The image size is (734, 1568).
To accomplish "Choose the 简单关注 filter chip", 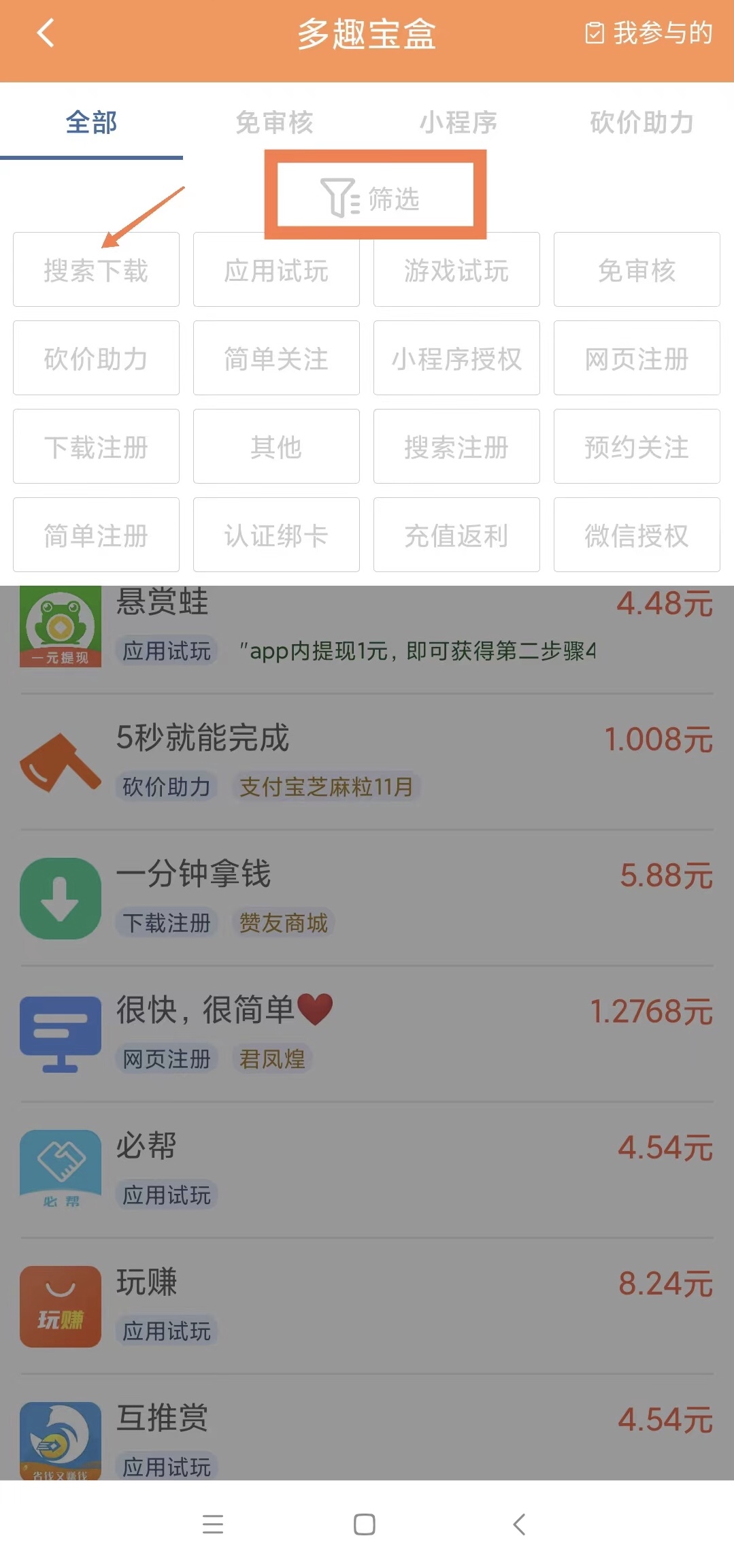I will point(276,358).
